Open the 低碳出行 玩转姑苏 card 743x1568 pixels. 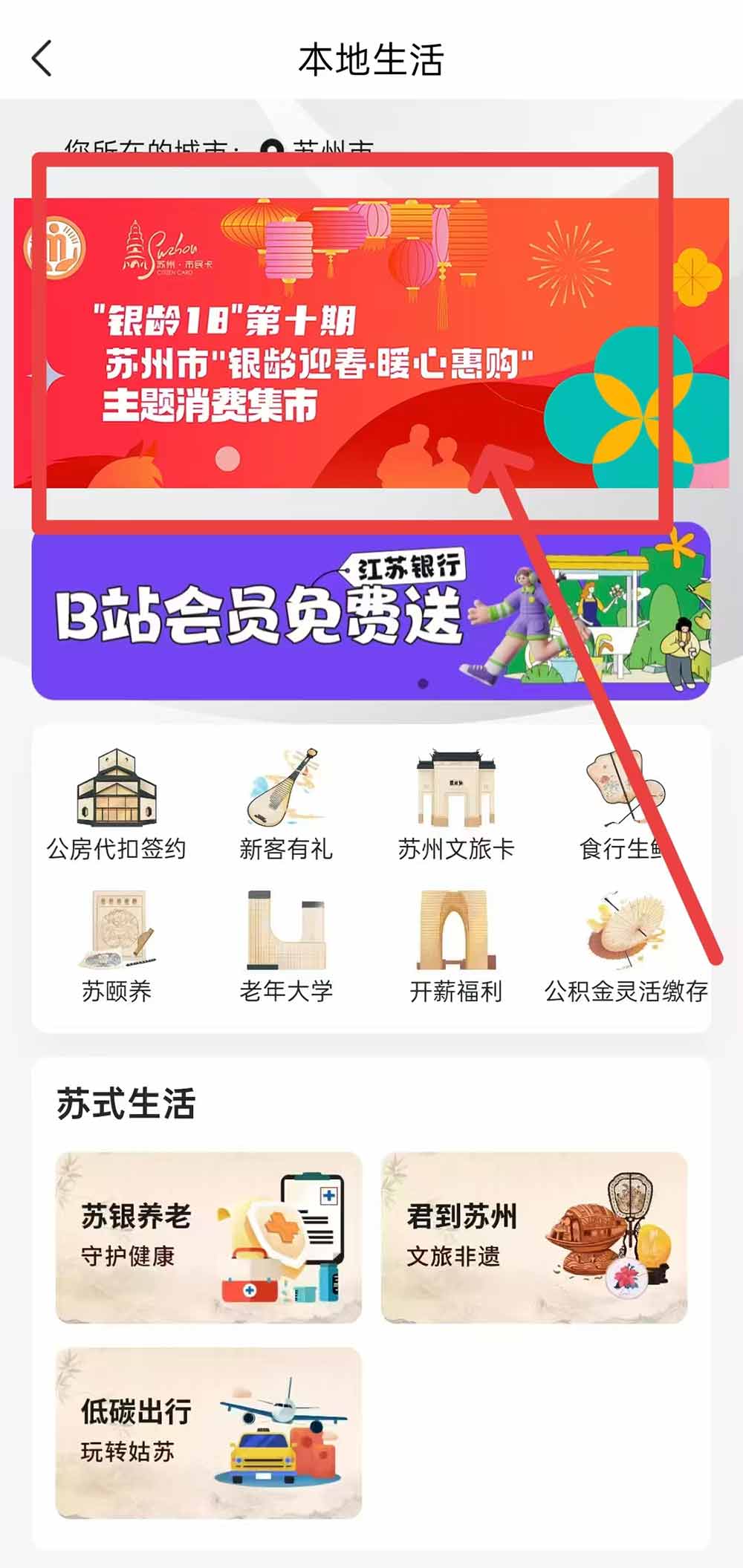pyautogui.click(x=208, y=1432)
